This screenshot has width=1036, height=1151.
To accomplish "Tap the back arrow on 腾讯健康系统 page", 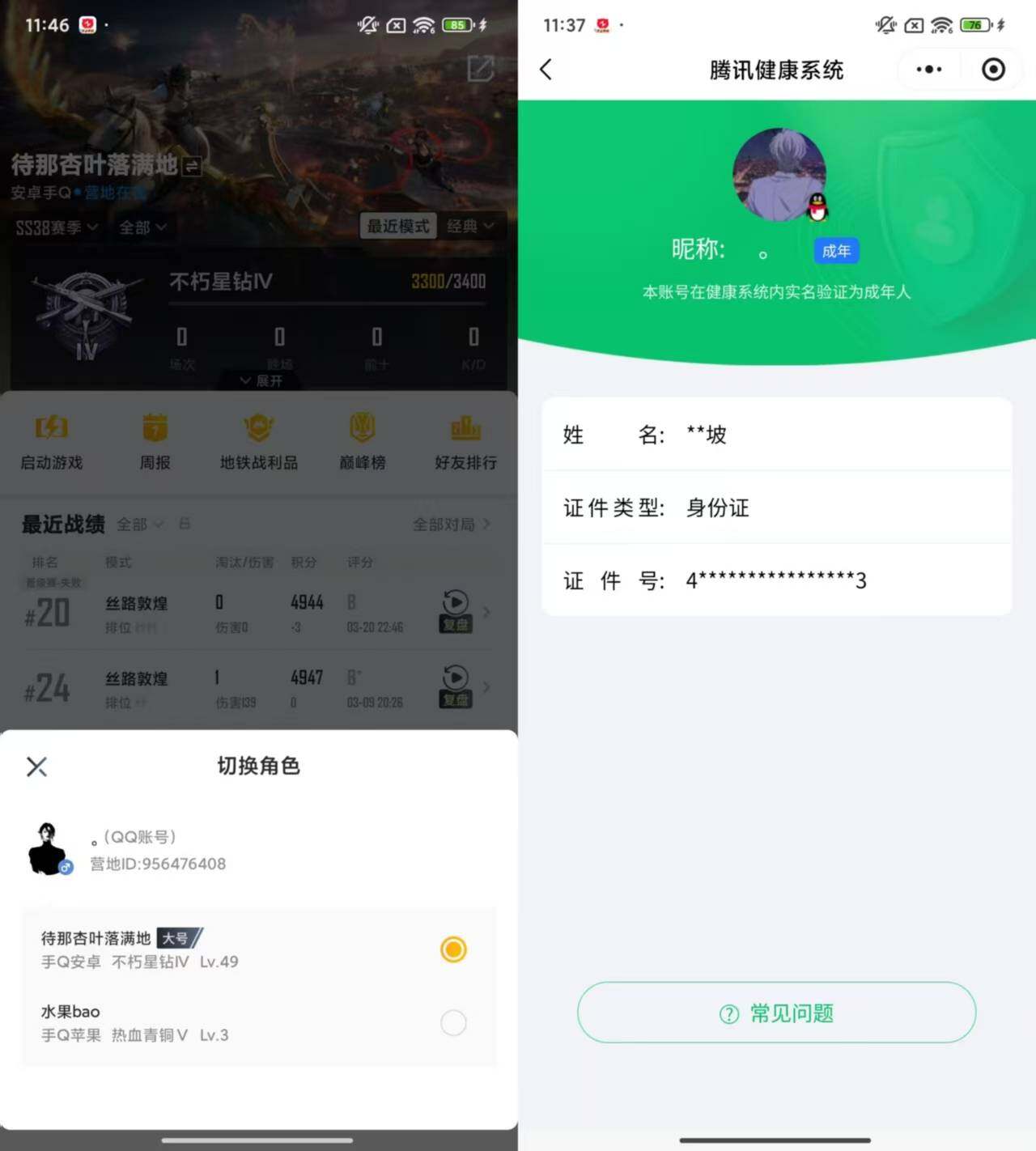I will pyautogui.click(x=546, y=70).
